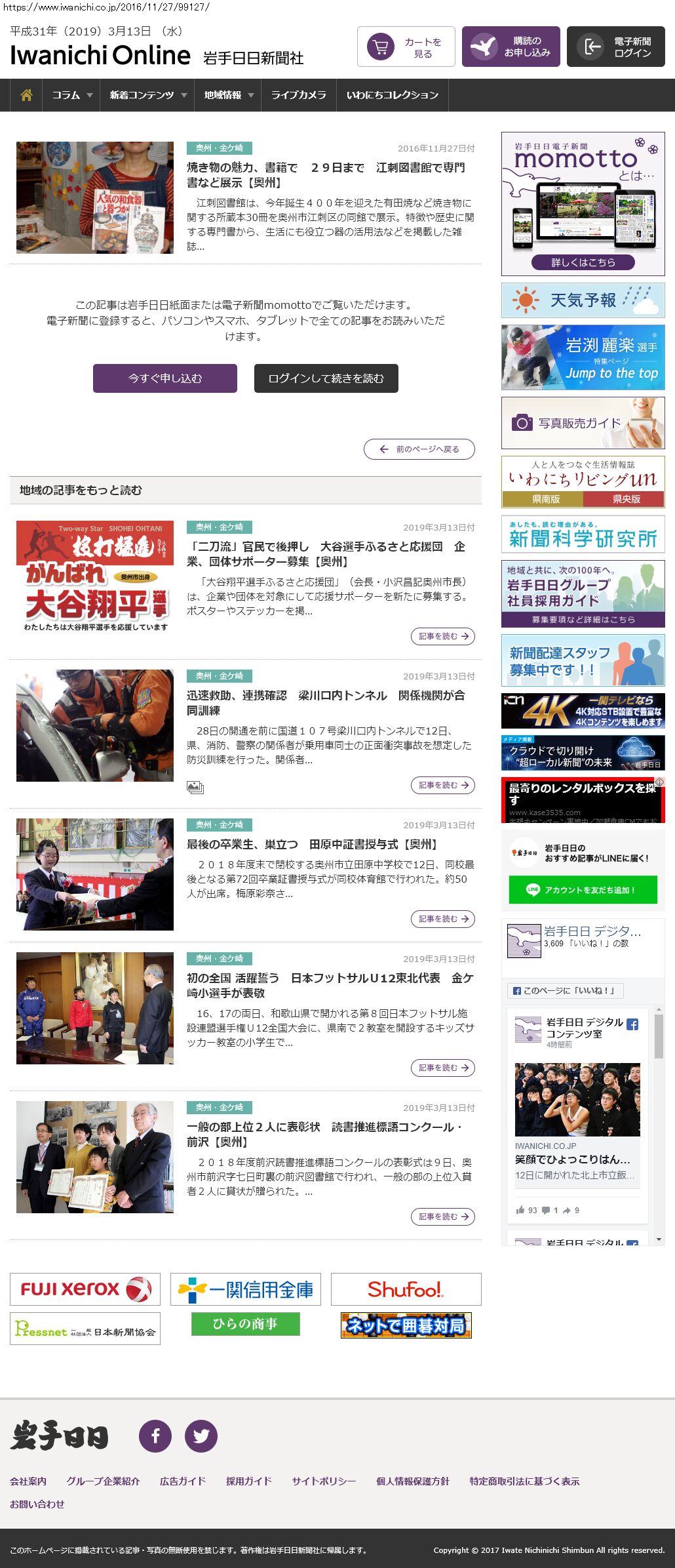Tap 記事を読む for 梁川口内トンネル article
The image size is (675, 1568).
(443, 785)
